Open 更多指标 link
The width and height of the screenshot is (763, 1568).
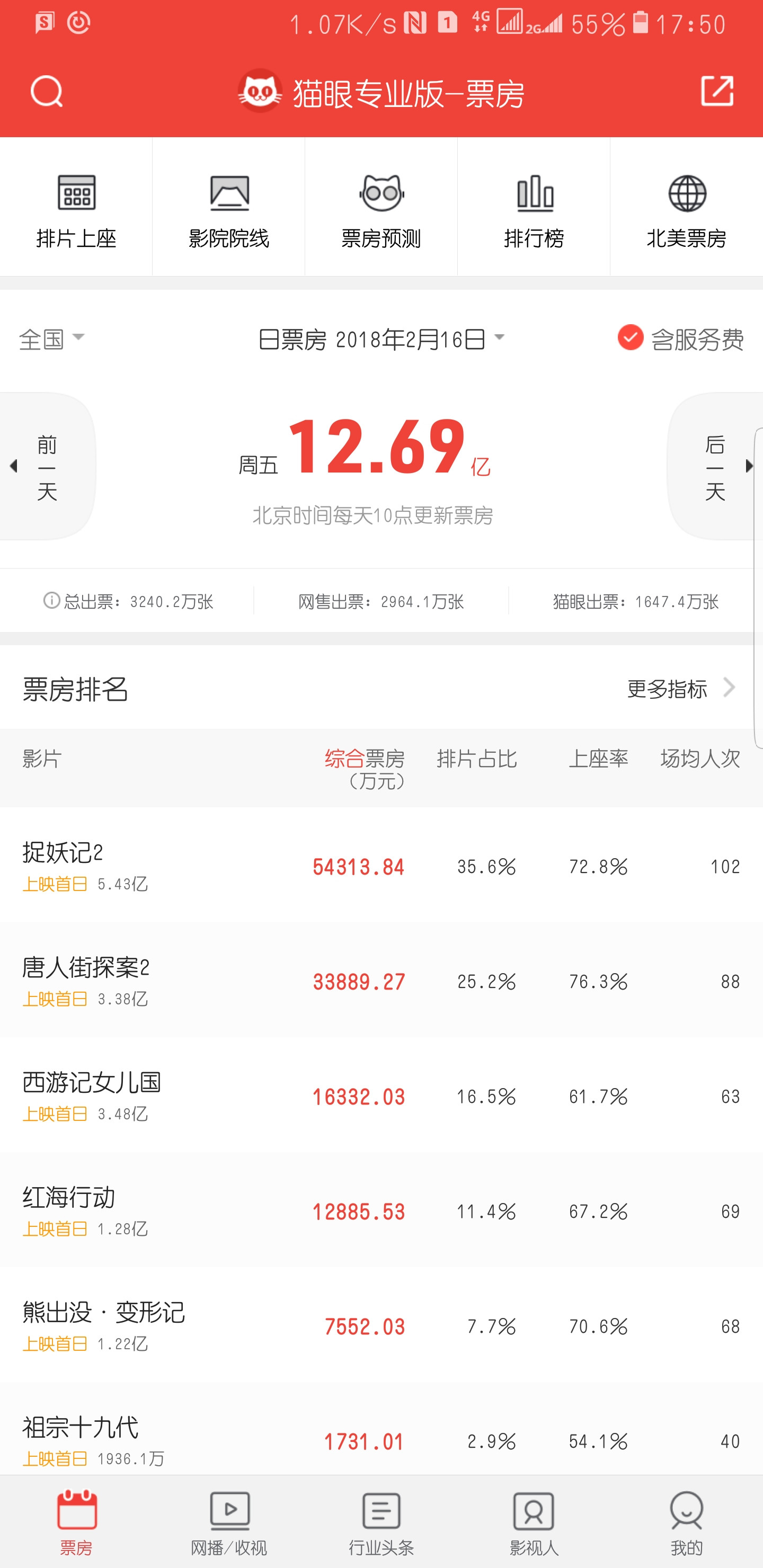click(x=682, y=689)
